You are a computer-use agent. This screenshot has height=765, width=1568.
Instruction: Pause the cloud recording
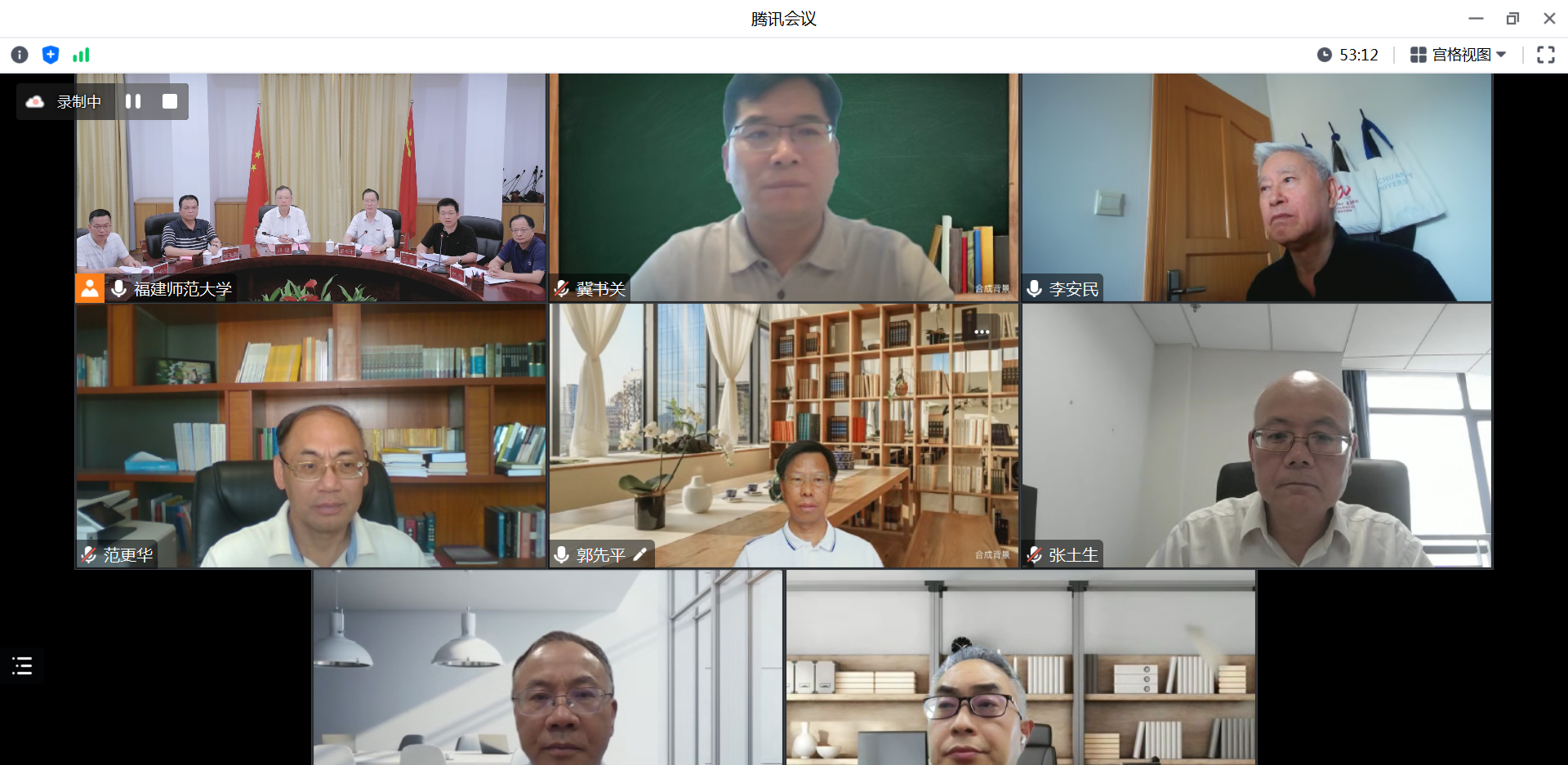(x=133, y=101)
